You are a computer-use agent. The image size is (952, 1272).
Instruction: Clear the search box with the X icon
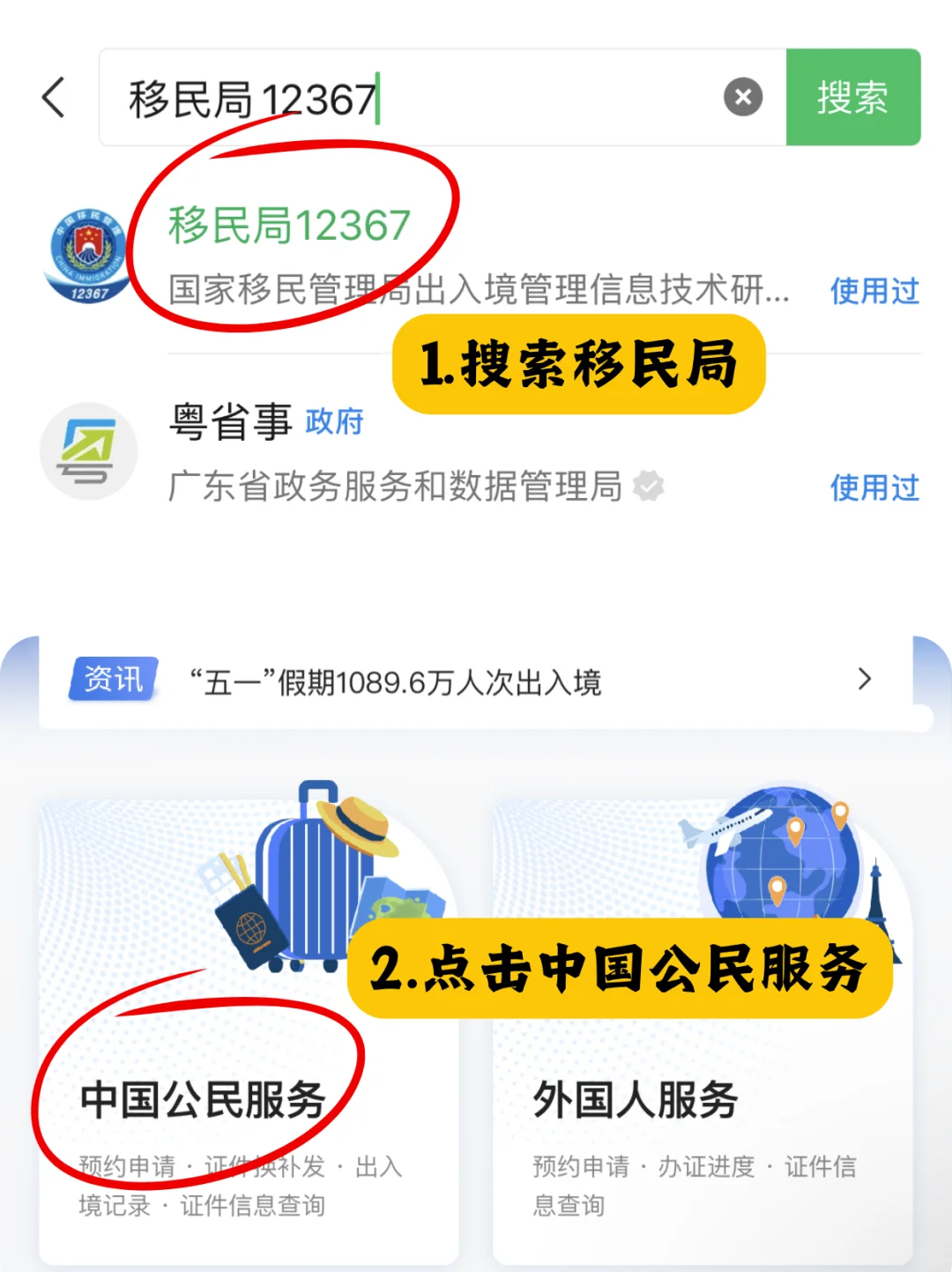(x=743, y=98)
